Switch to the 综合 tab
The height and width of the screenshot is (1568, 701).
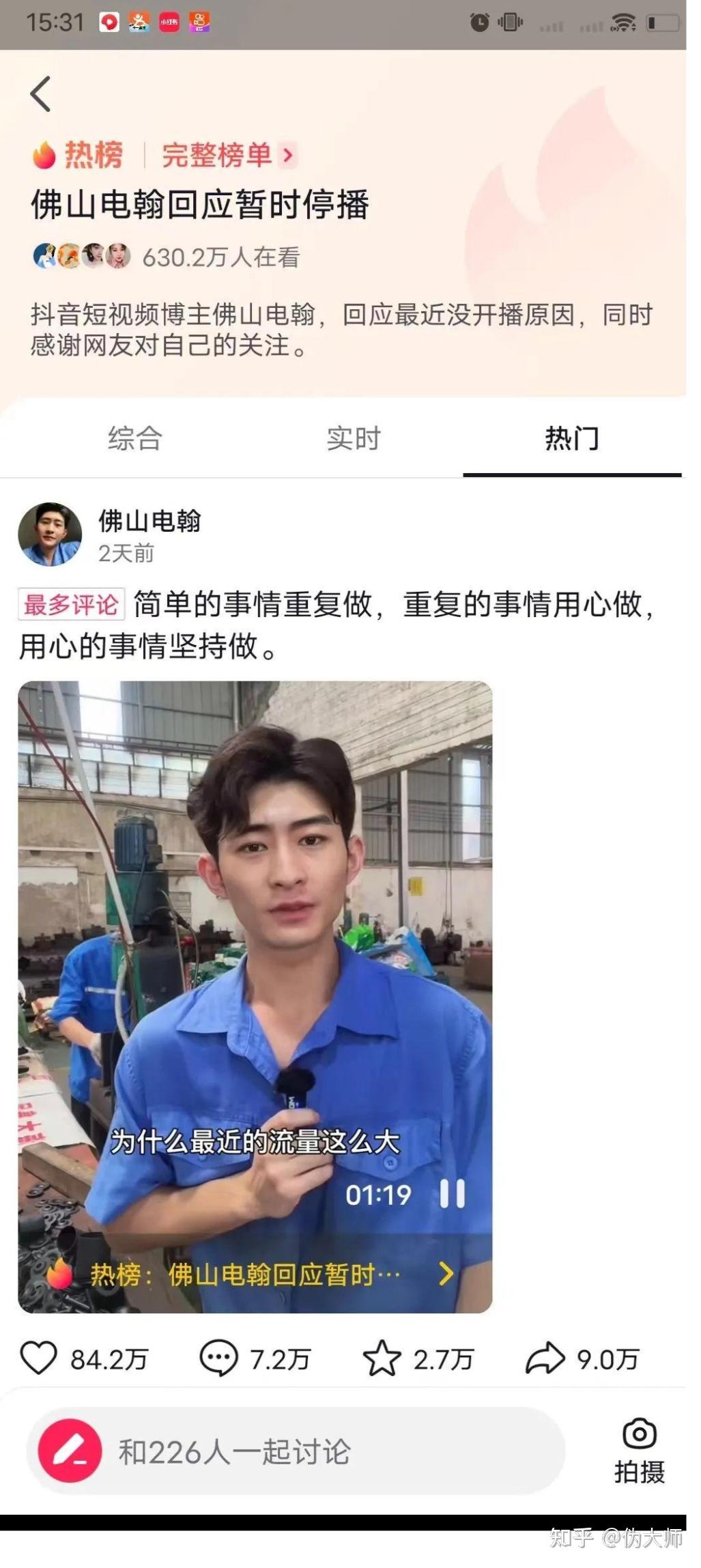[x=135, y=438]
